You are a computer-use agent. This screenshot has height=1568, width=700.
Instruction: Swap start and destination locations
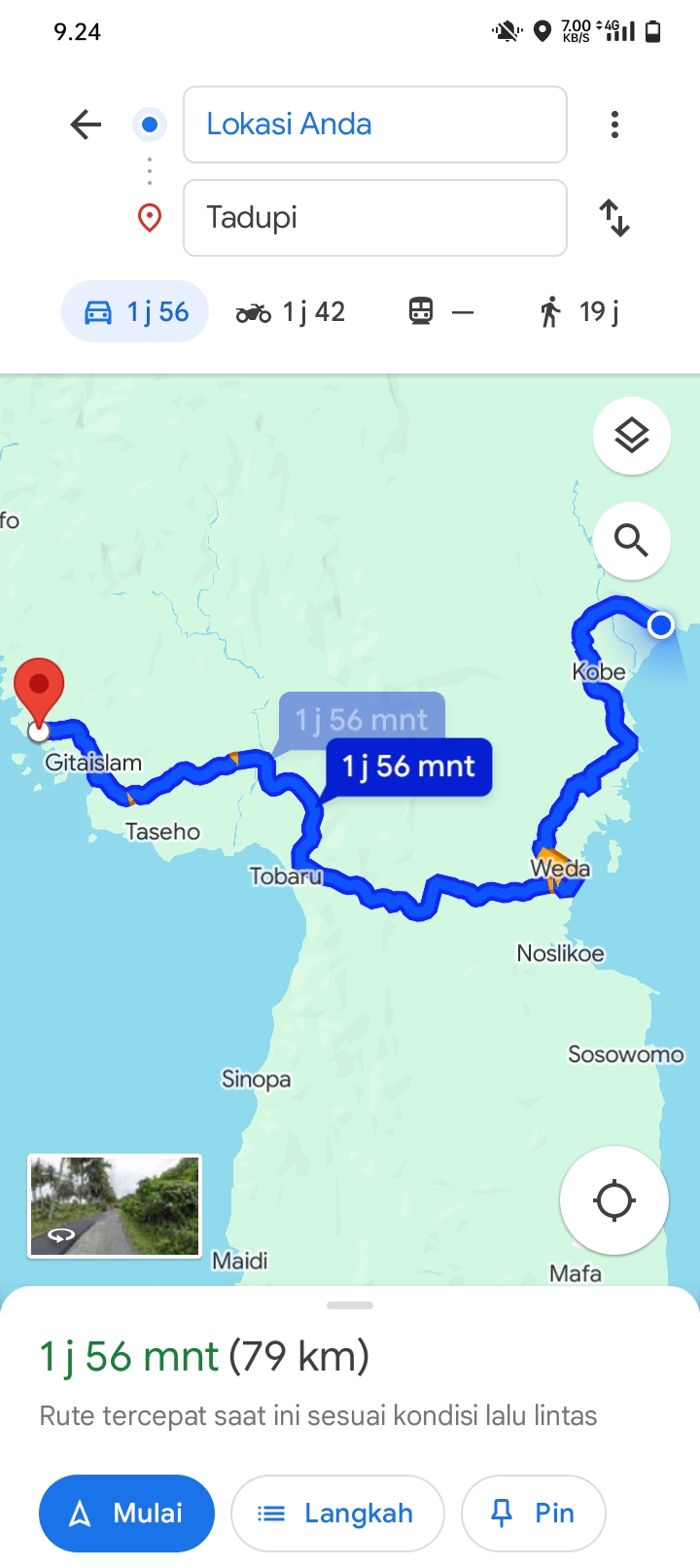point(614,218)
